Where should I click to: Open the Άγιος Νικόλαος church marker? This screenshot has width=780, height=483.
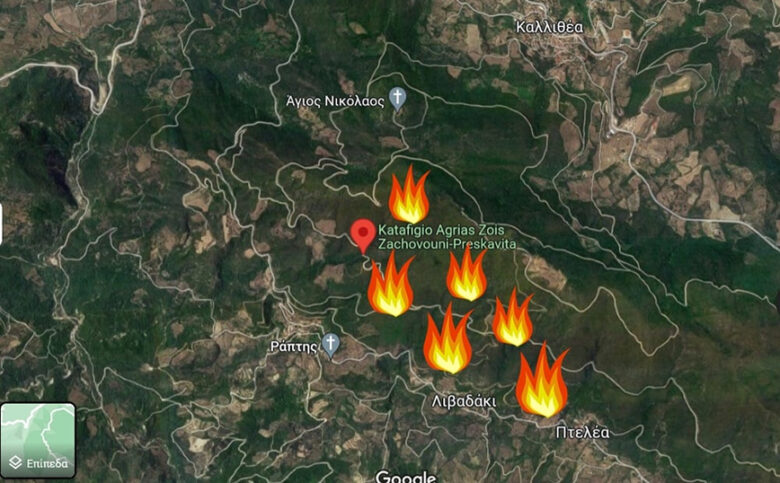point(398,98)
